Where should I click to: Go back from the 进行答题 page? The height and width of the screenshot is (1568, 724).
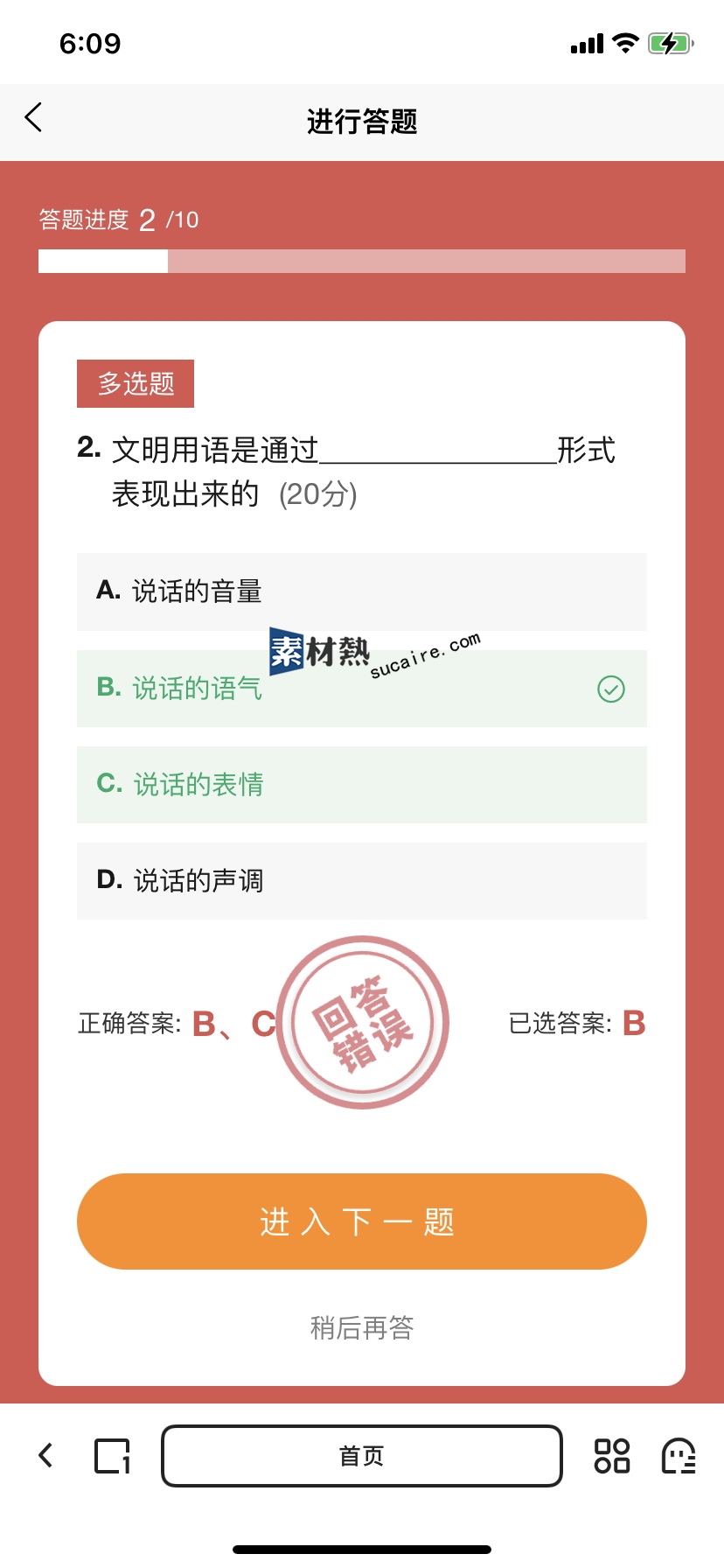(34, 117)
